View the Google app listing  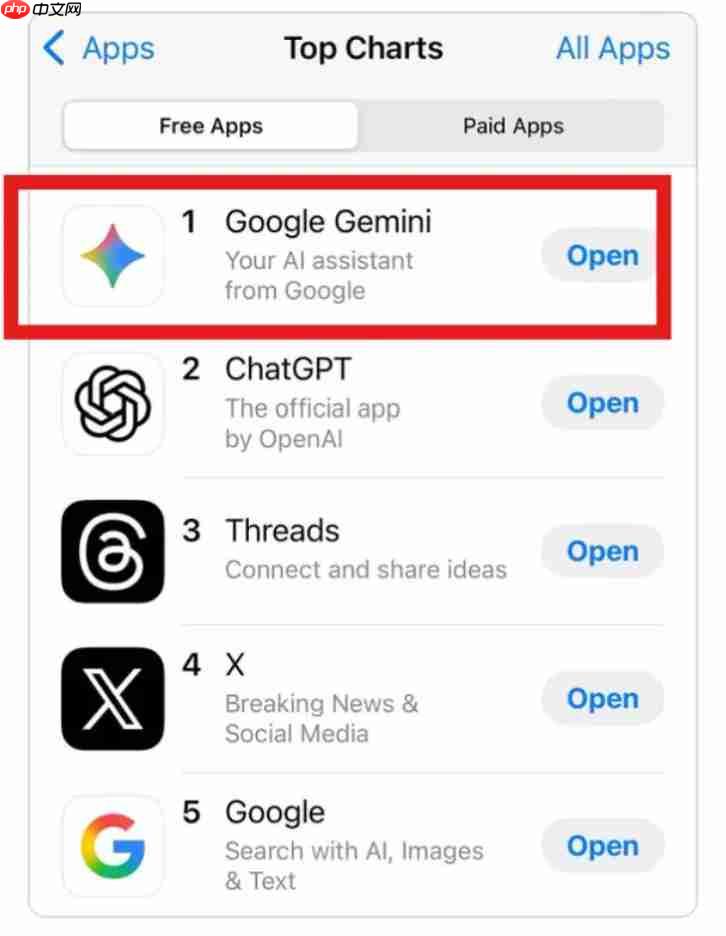point(275,812)
